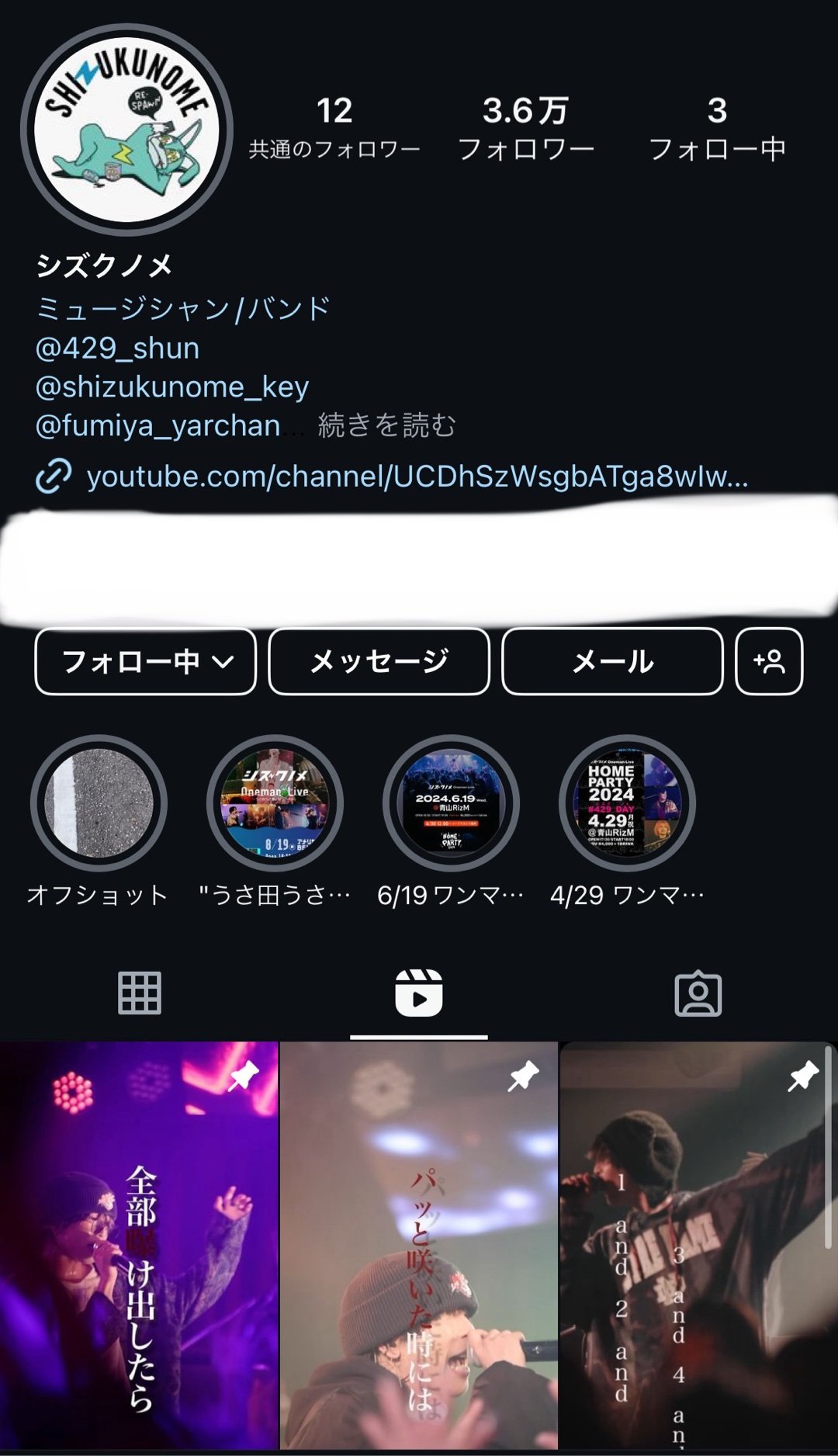Open the @shizukunome_key profile mention
This screenshot has width=838, height=1456.
tap(172, 387)
